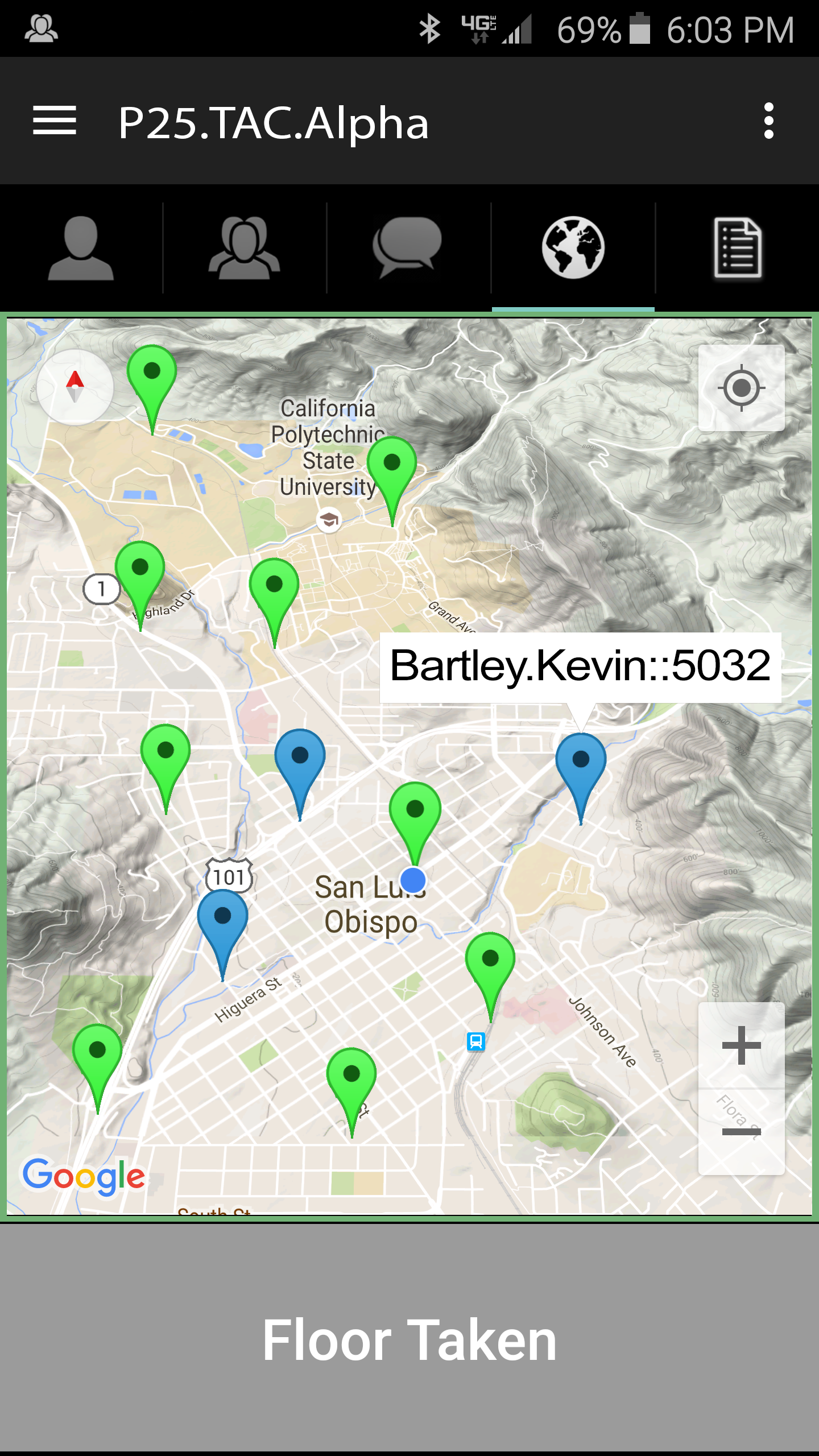
Task: Open the three-dot overflow menu
Action: point(768,121)
